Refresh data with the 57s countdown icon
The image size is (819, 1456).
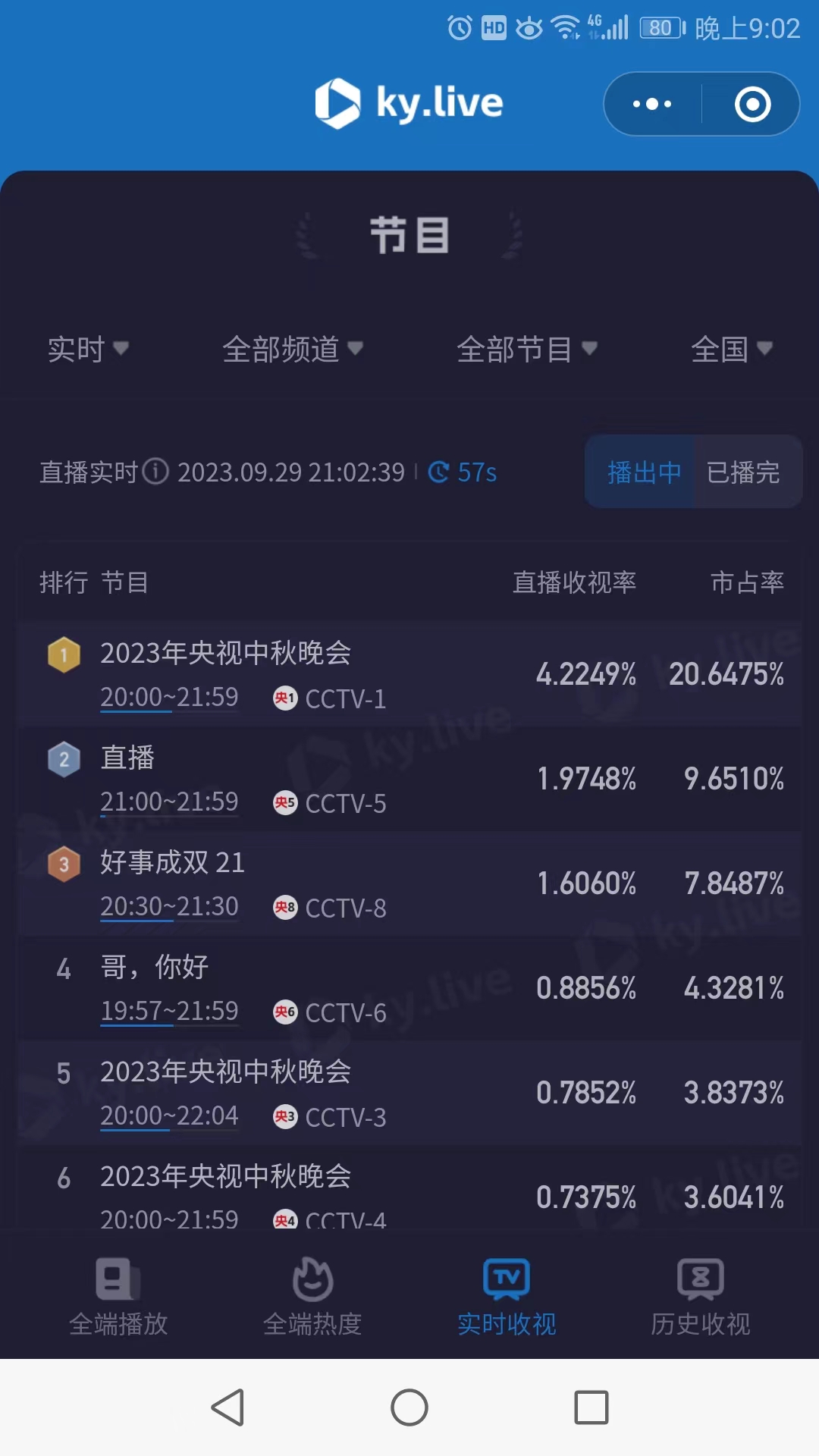click(x=439, y=472)
